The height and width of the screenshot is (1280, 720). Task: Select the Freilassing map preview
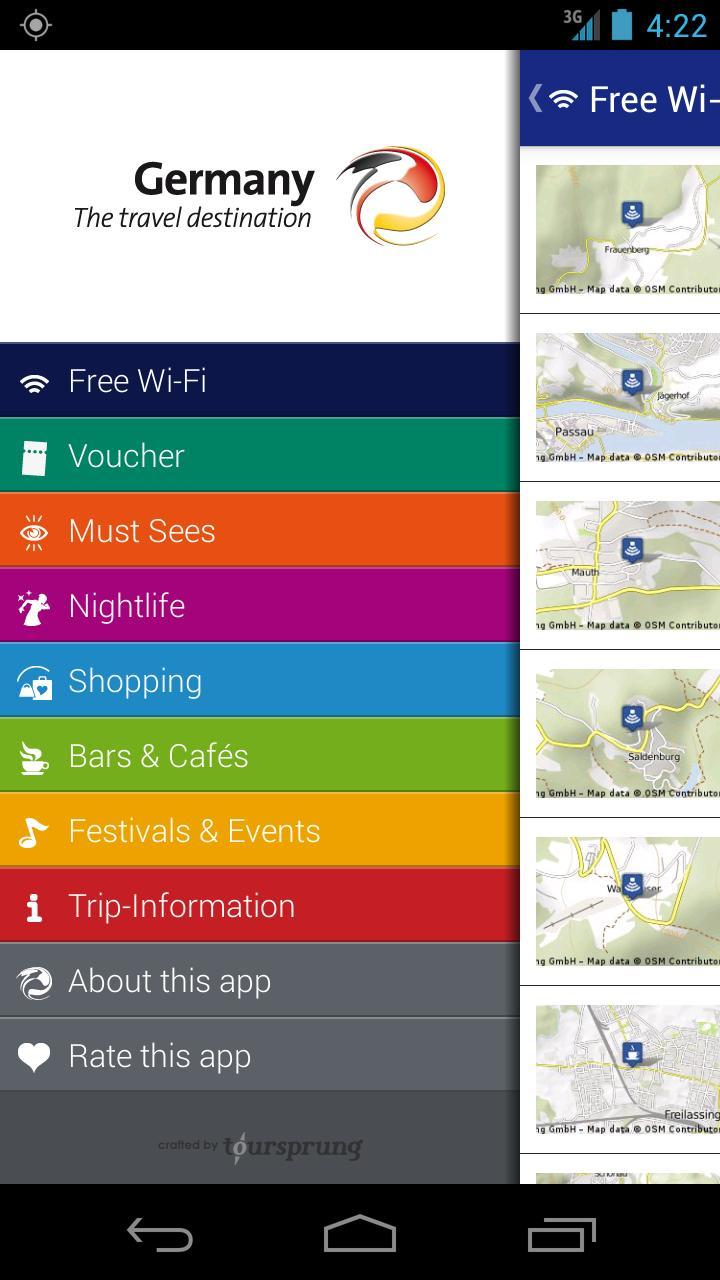click(x=630, y=1070)
